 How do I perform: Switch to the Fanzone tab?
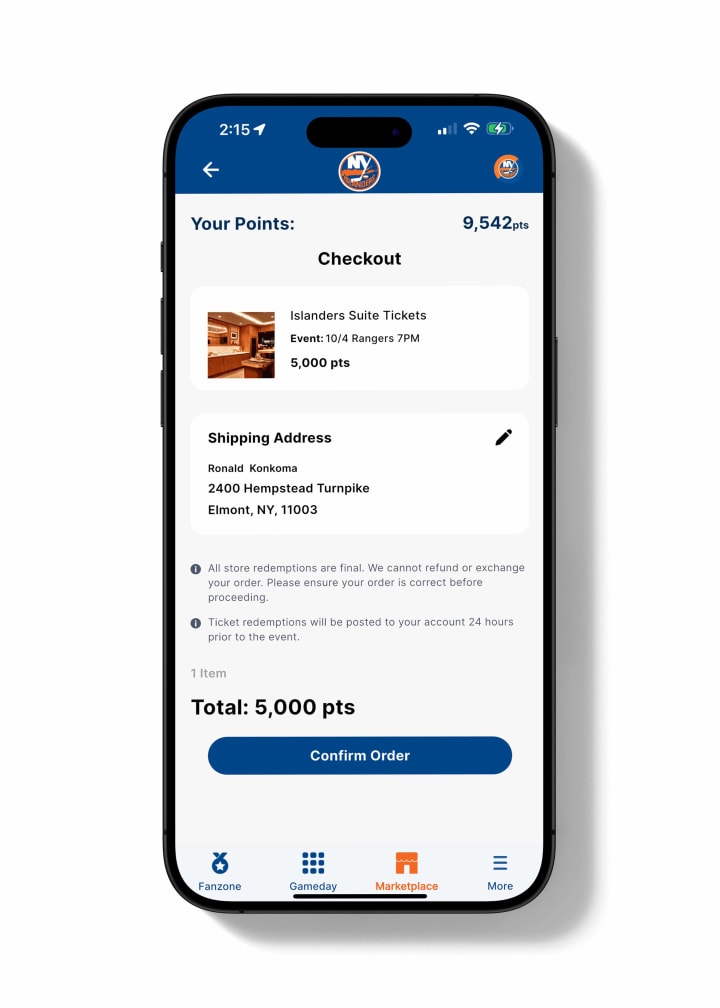(x=219, y=871)
